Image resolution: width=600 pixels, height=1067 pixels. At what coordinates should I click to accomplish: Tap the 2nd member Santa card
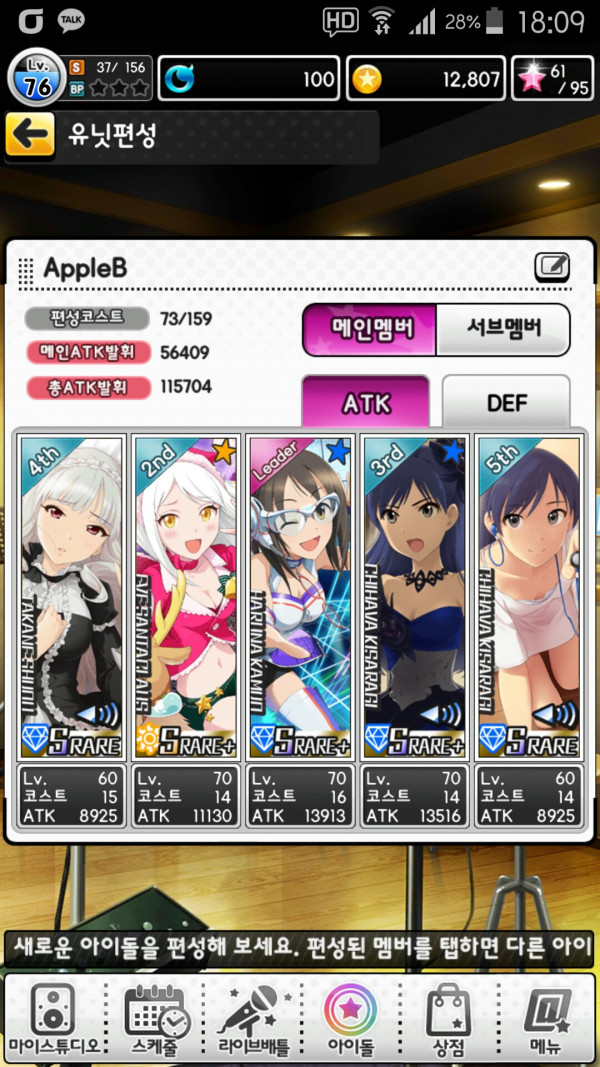click(185, 597)
